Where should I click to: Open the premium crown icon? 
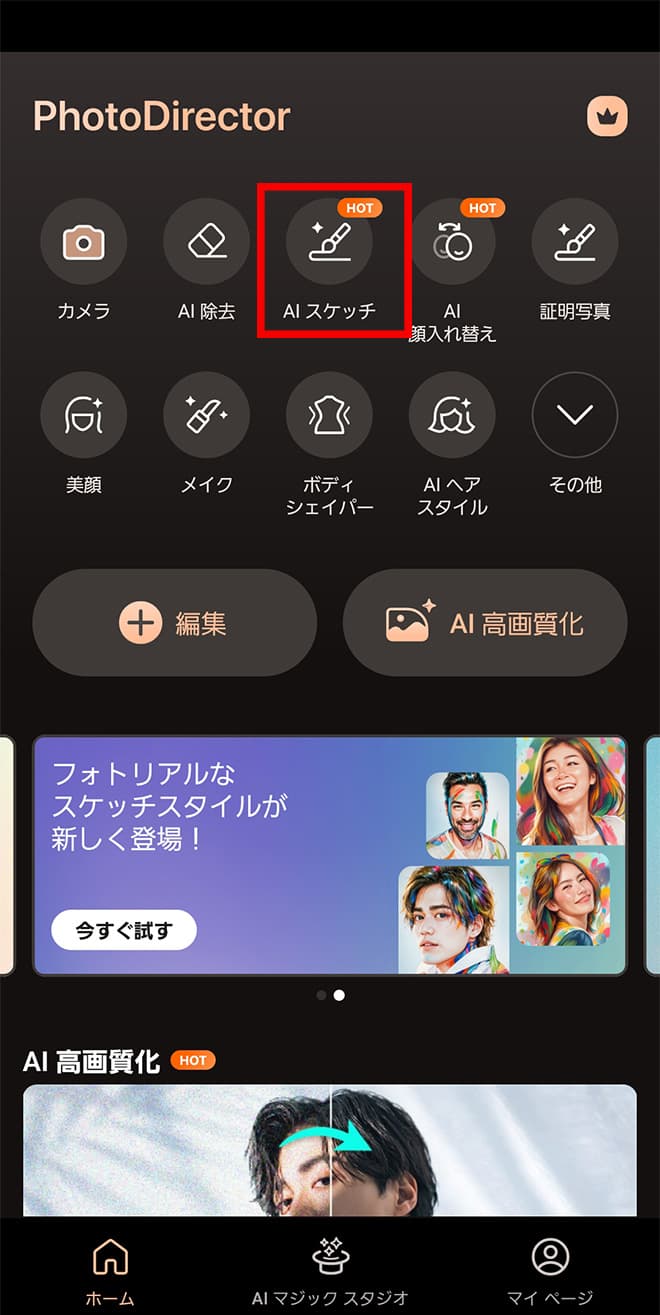point(607,117)
